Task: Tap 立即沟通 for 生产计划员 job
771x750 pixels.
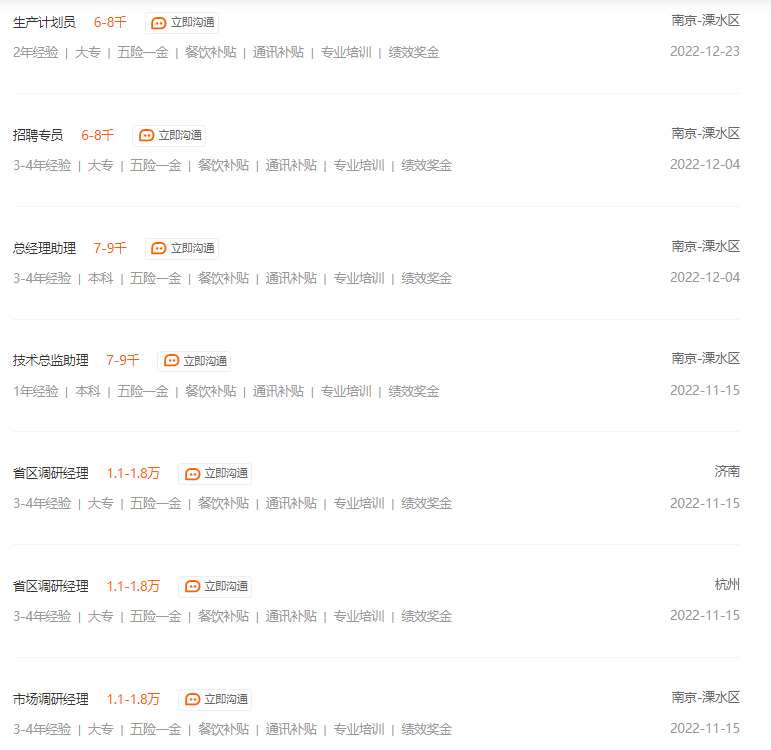Action: (182, 23)
